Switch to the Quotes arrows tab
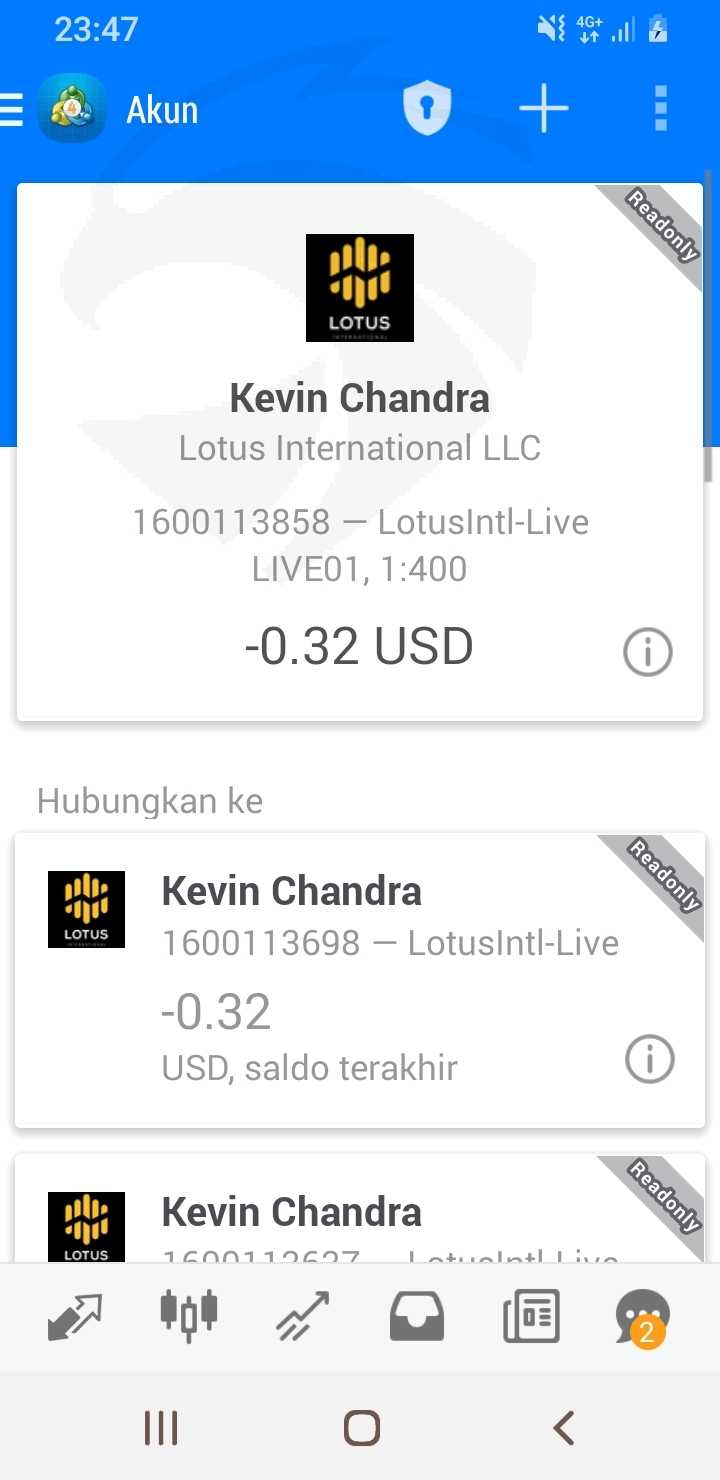 click(75, 1316)
